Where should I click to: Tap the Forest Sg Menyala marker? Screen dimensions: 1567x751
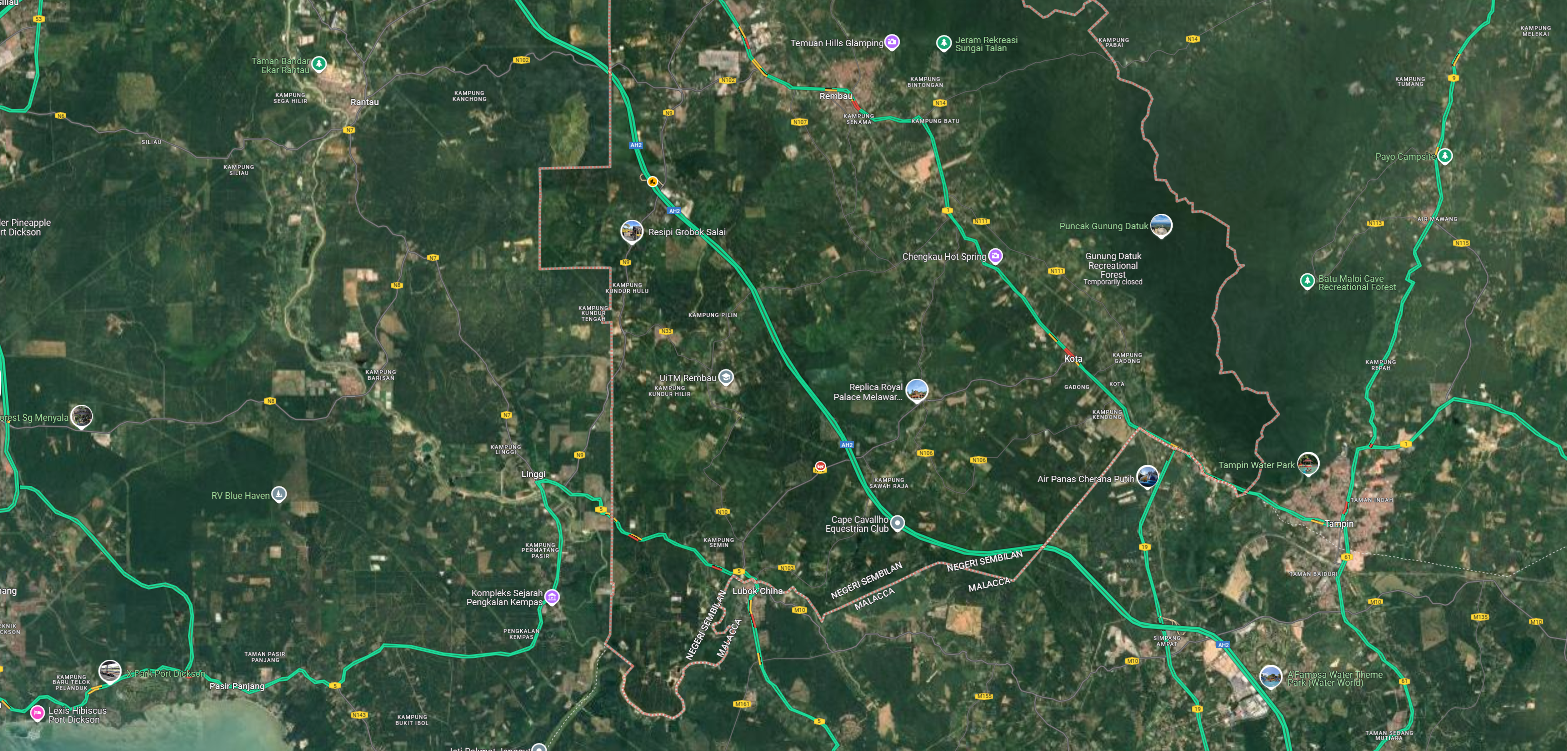click(x=81, y=416)
